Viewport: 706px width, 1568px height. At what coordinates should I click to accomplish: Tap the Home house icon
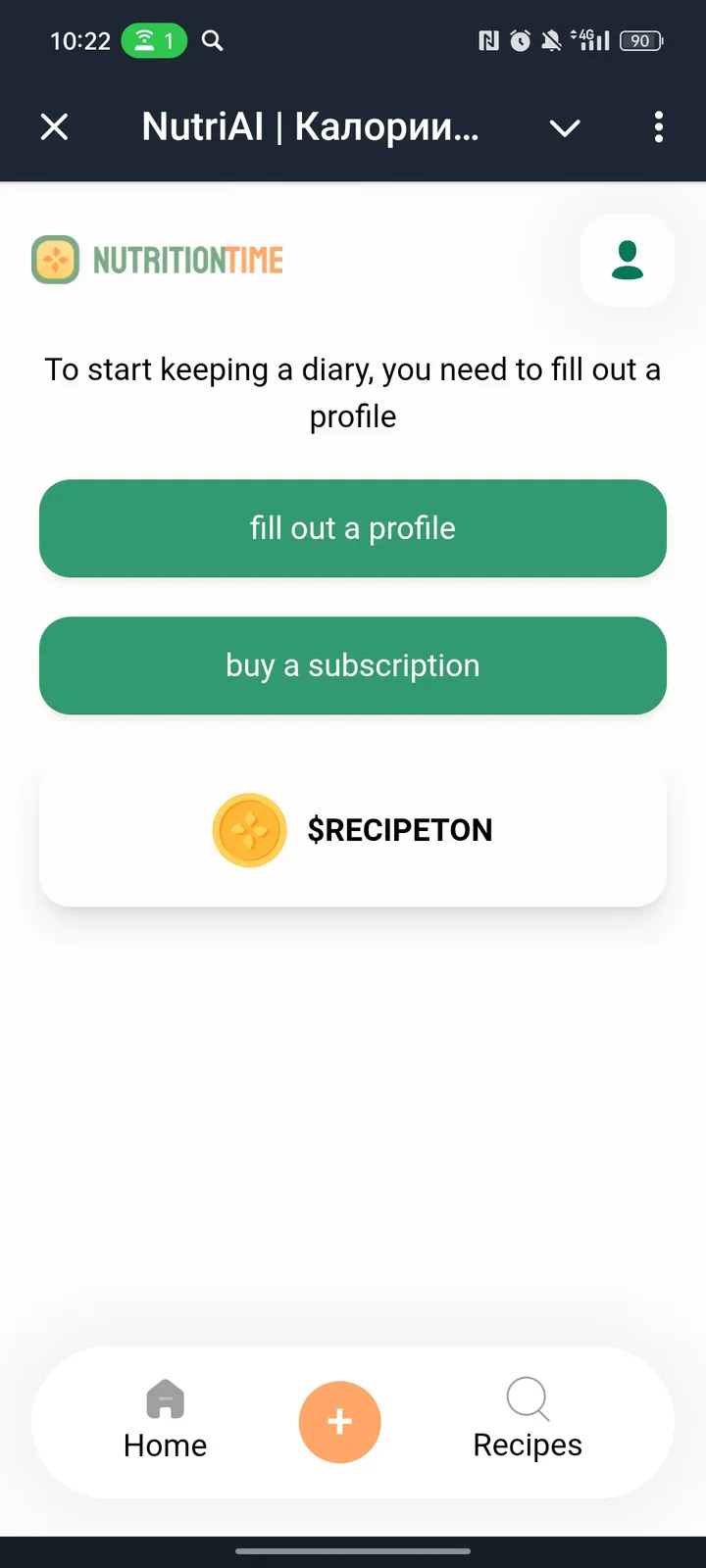coord(165,1403)
